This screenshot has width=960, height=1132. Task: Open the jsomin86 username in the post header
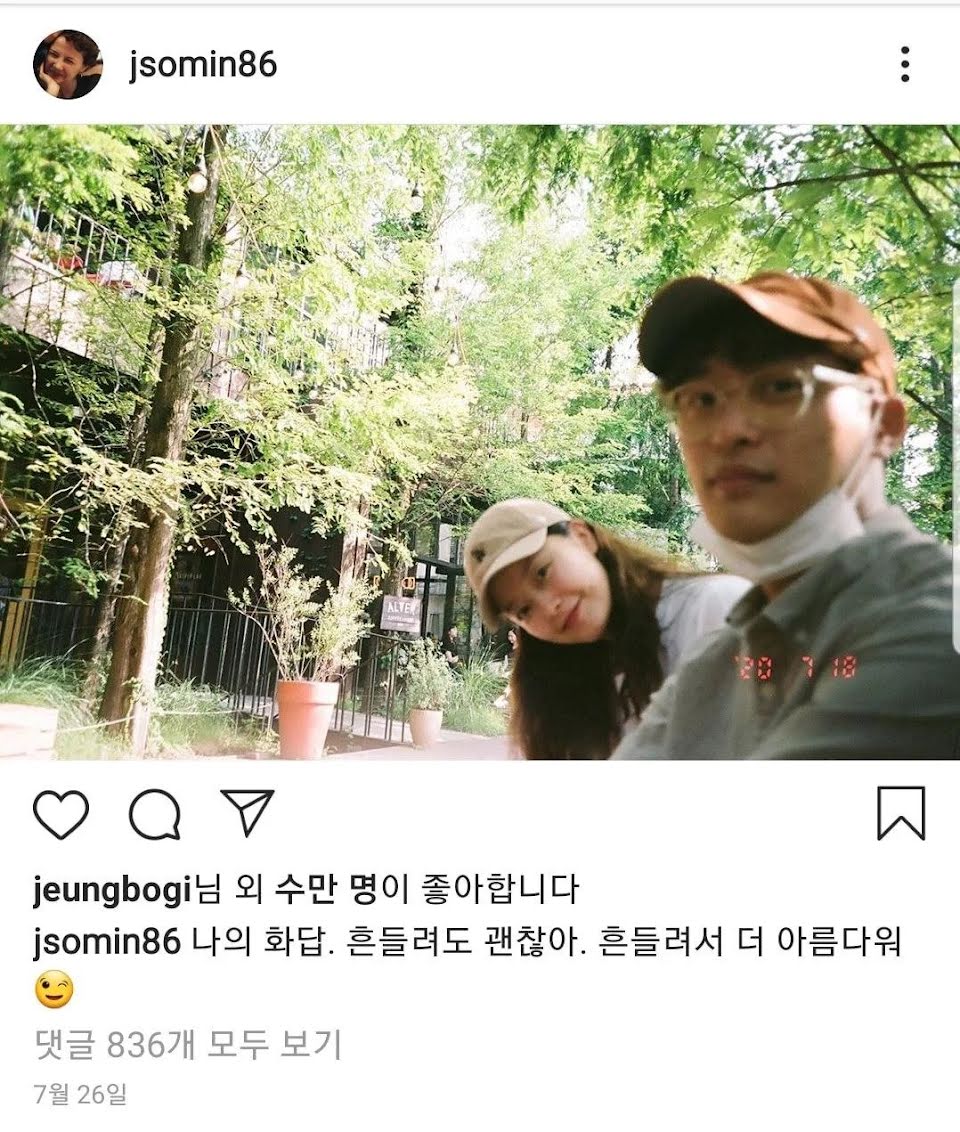(x=203, y=66)
